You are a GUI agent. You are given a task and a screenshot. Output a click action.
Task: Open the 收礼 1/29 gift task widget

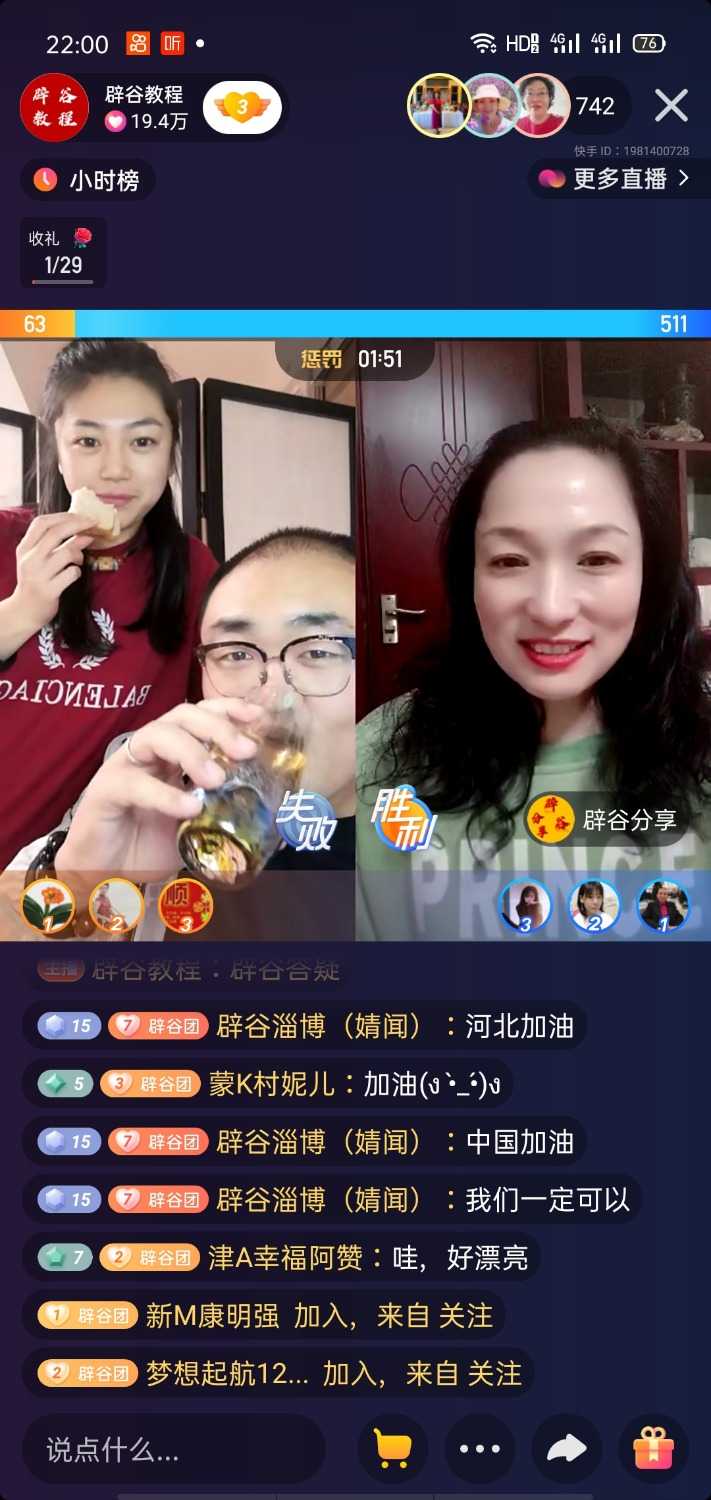pyautogui.click(x=62, y=252)
